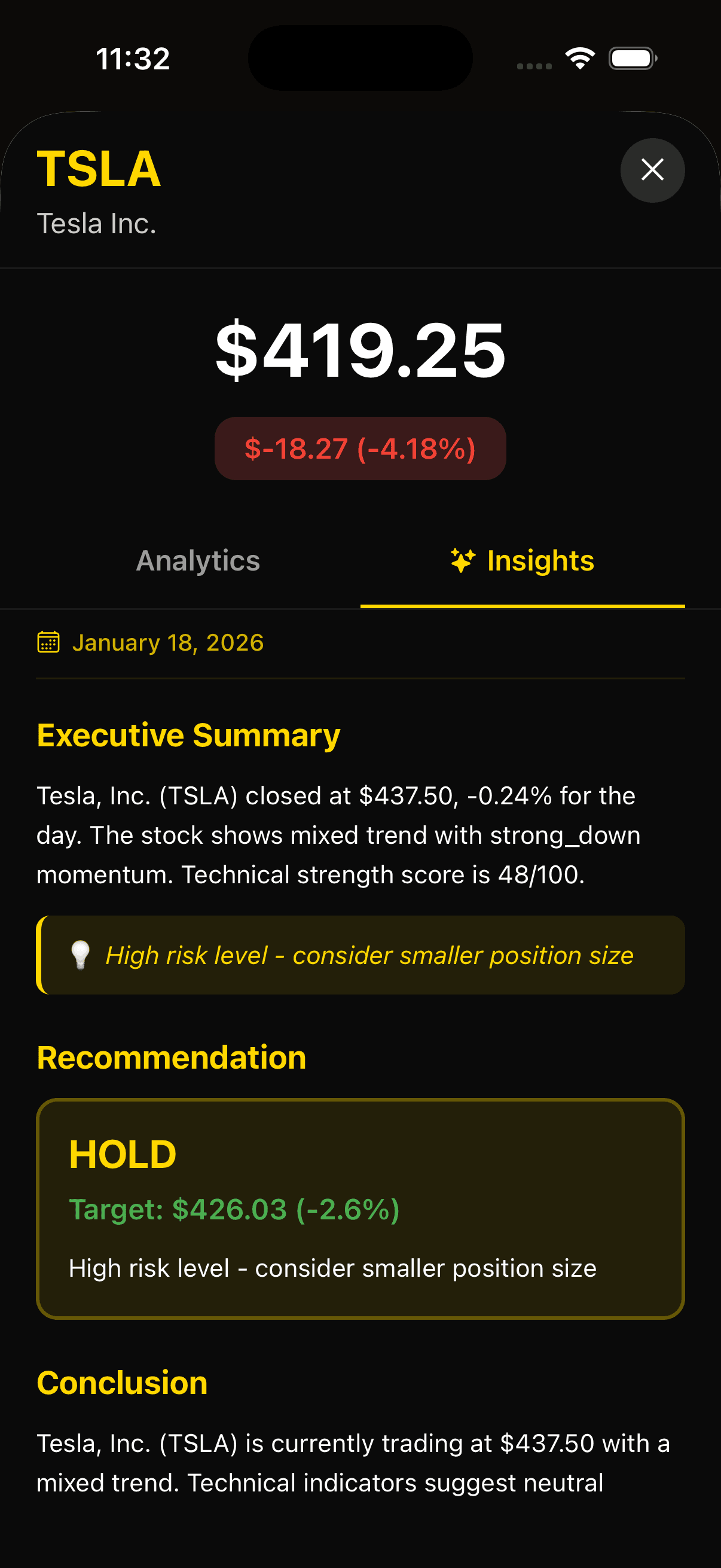Switch to the Analytics tab
The width and height of the screenshot is (721, 1568).
pos(198,560)
